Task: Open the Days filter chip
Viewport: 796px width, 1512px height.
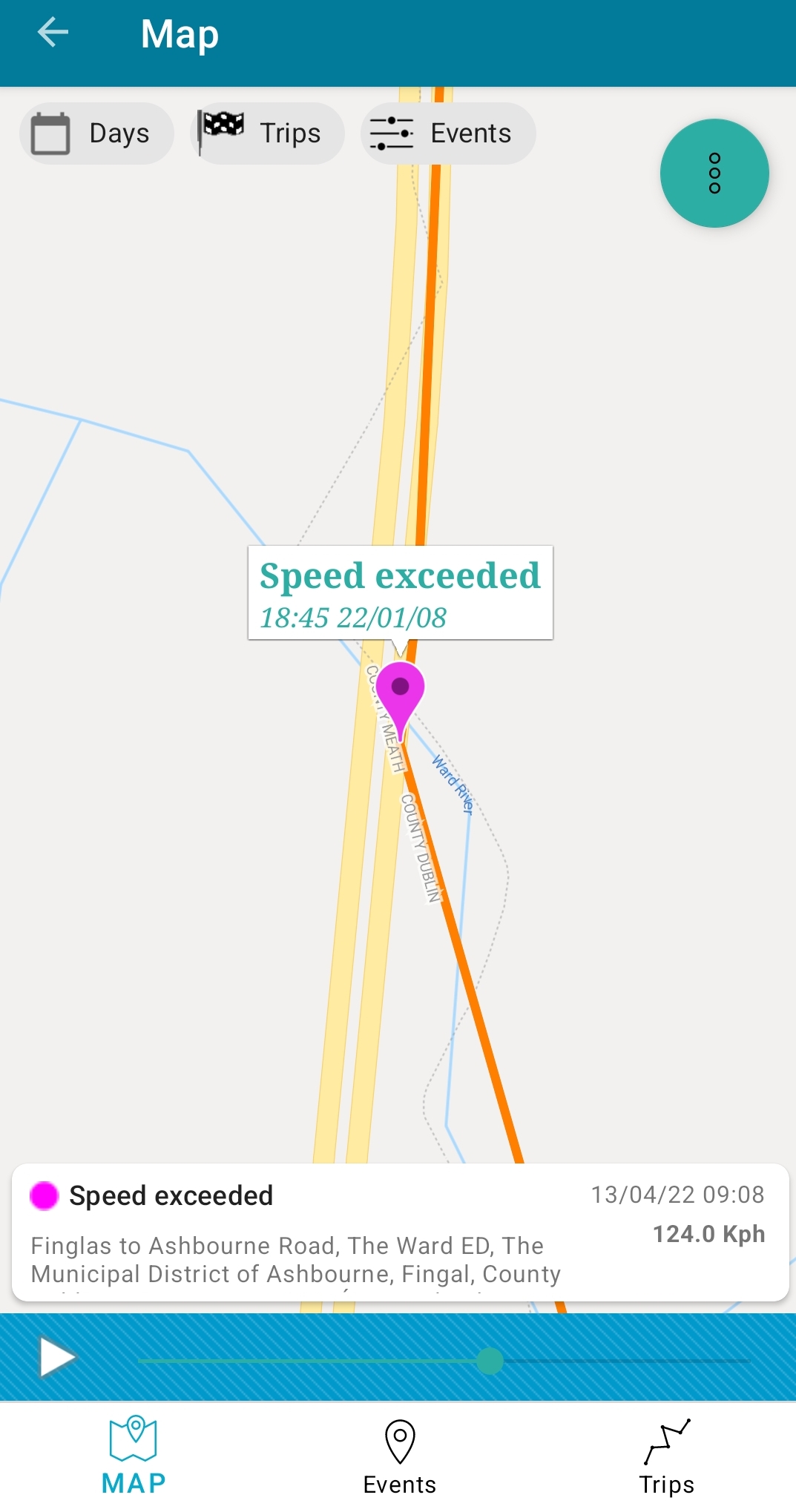Action: 96,133
